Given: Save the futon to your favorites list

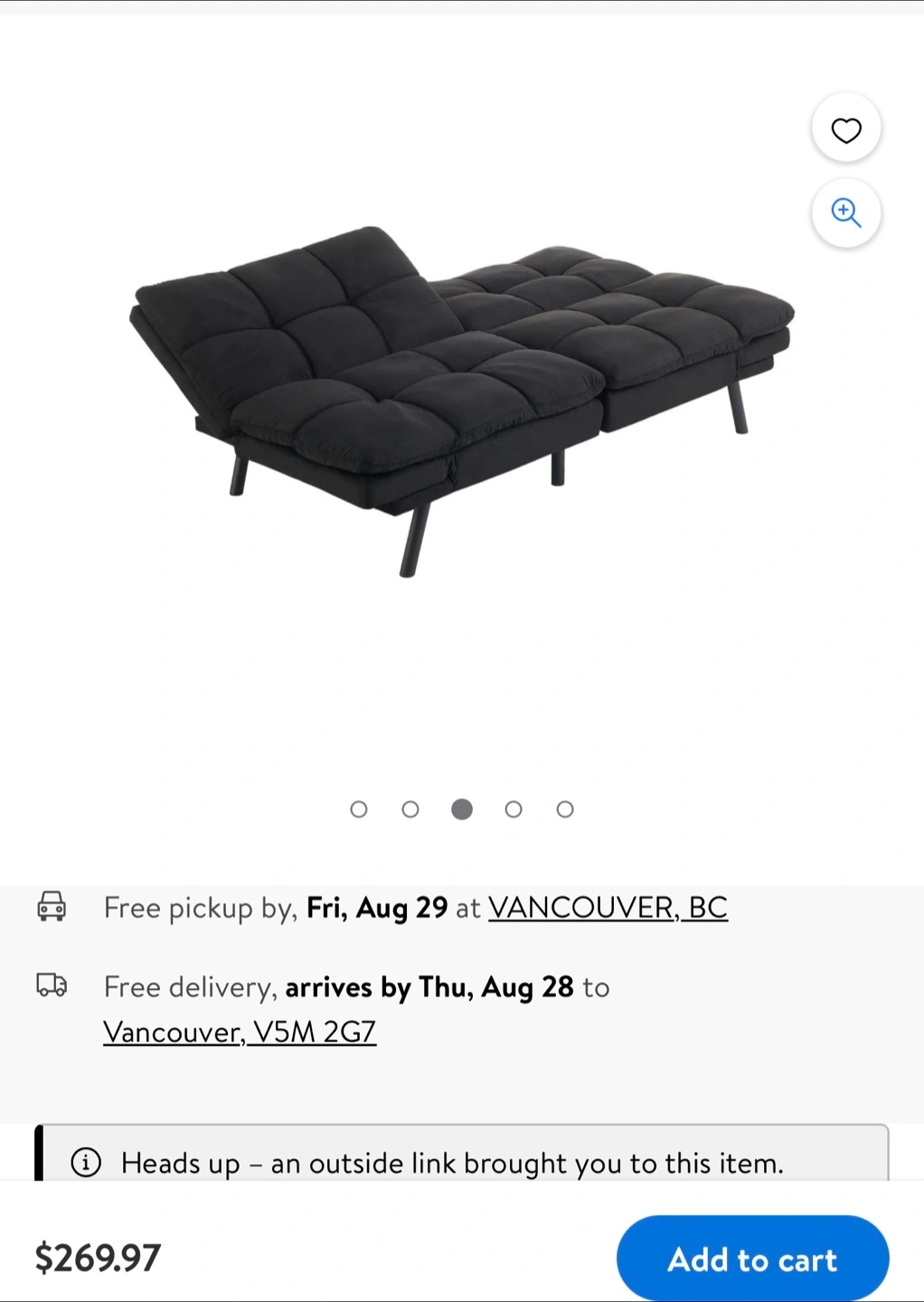Looking at the screenshot, I should [x=846, y=130].
